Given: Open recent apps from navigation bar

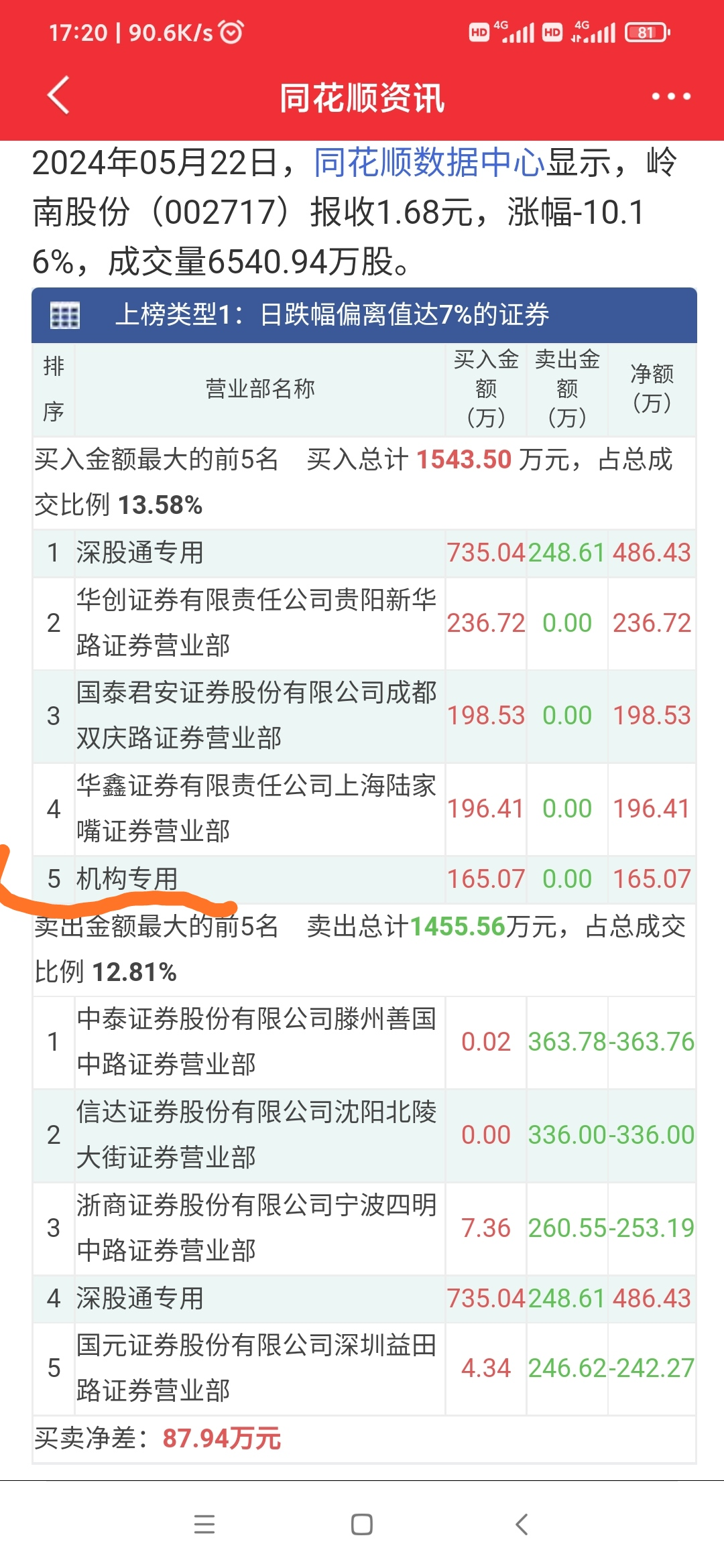Looking at the screenshot, I should click(x=204, y=1524).
